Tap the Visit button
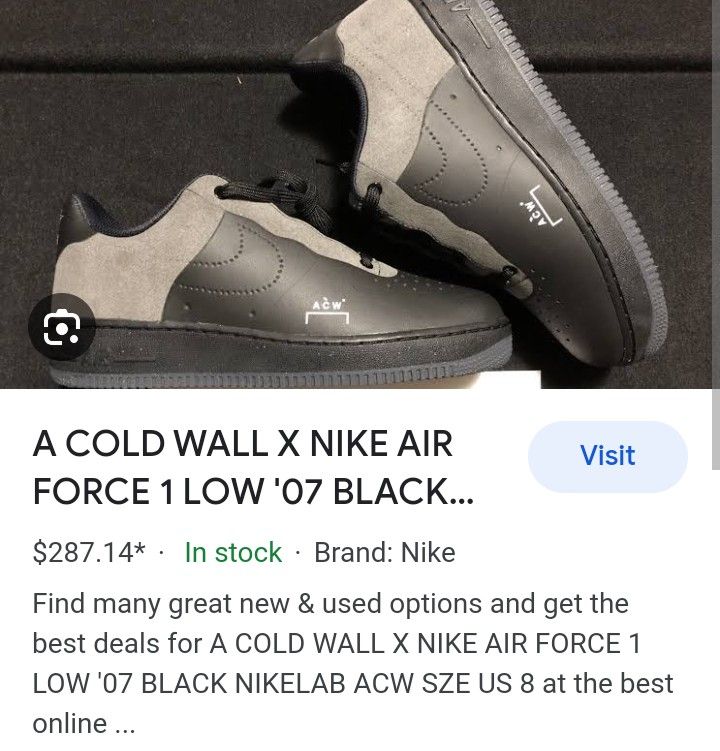720x751 pixels. [607, 456]
